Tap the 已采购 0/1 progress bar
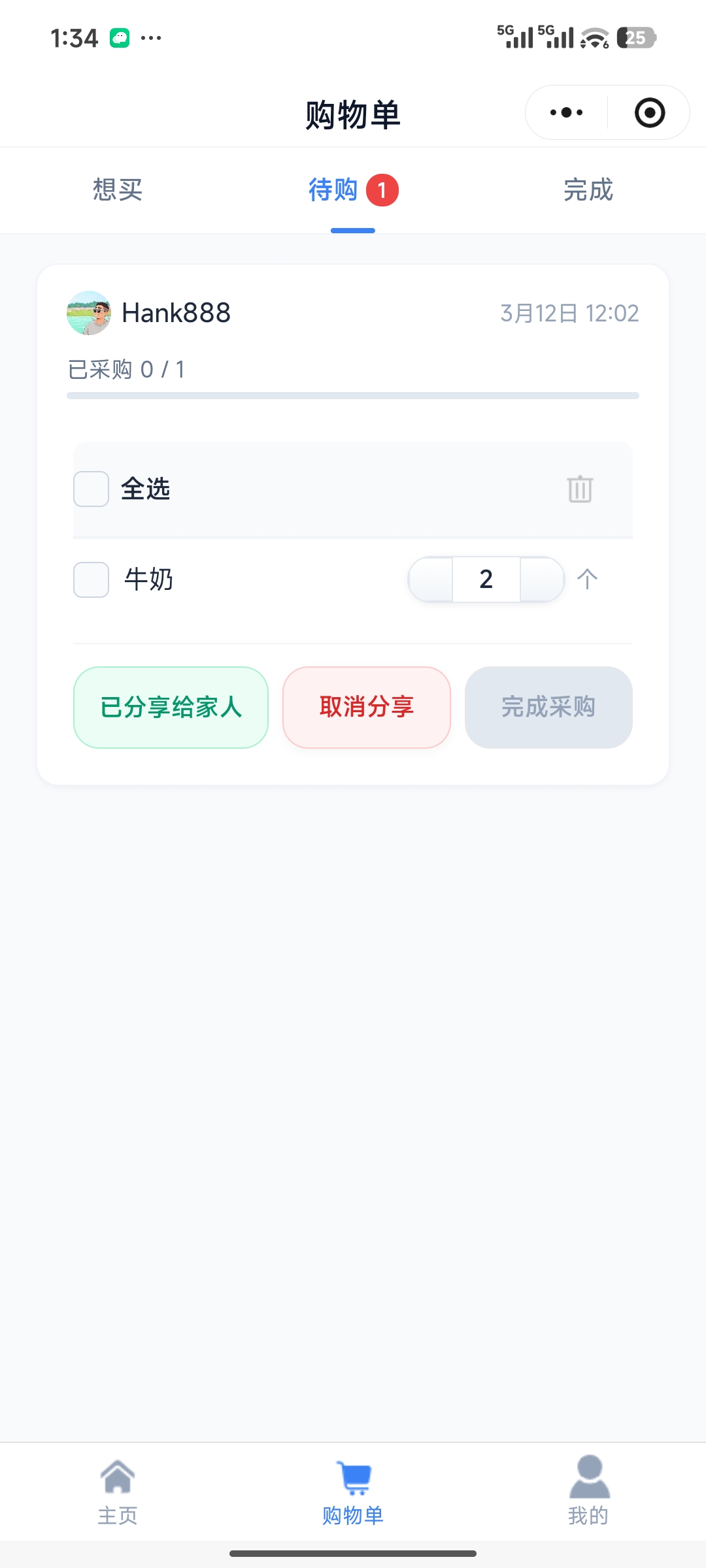The width and height of the screenshot is (706, 1568). (x=353, y=395)
